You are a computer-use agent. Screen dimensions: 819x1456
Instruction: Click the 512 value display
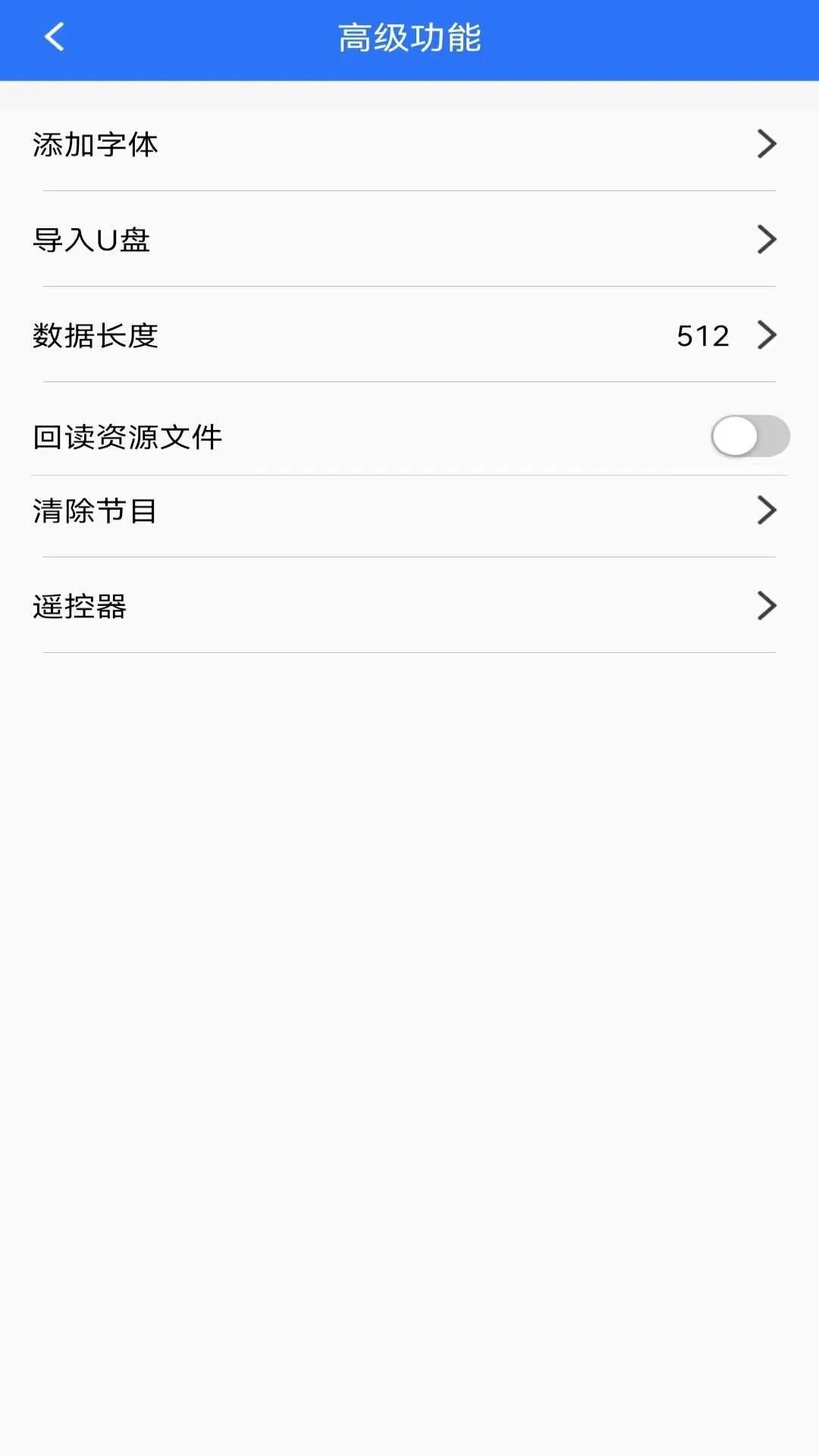(702, 336)
